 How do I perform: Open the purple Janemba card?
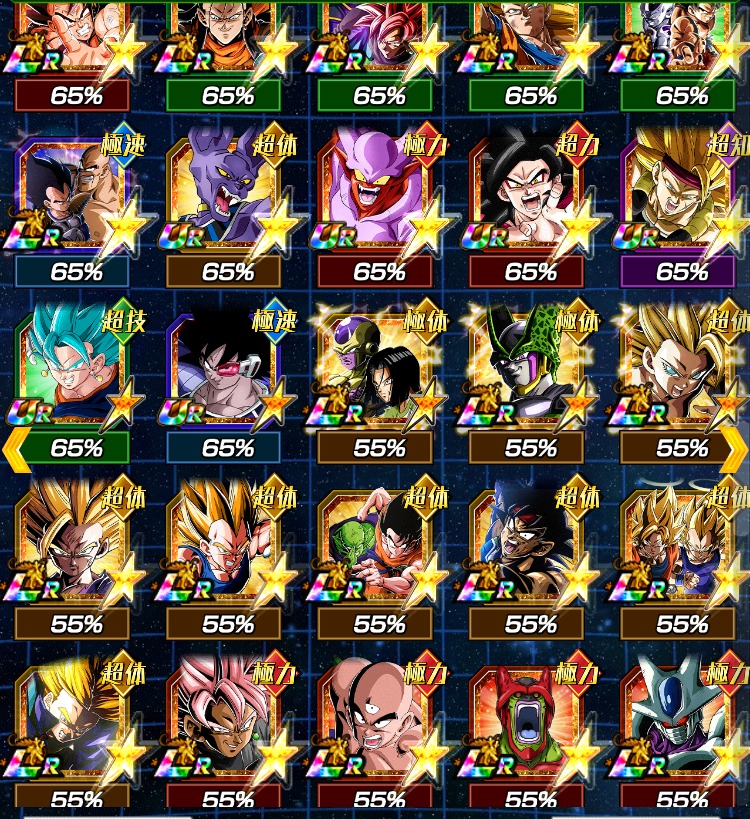tap(376, 195)
